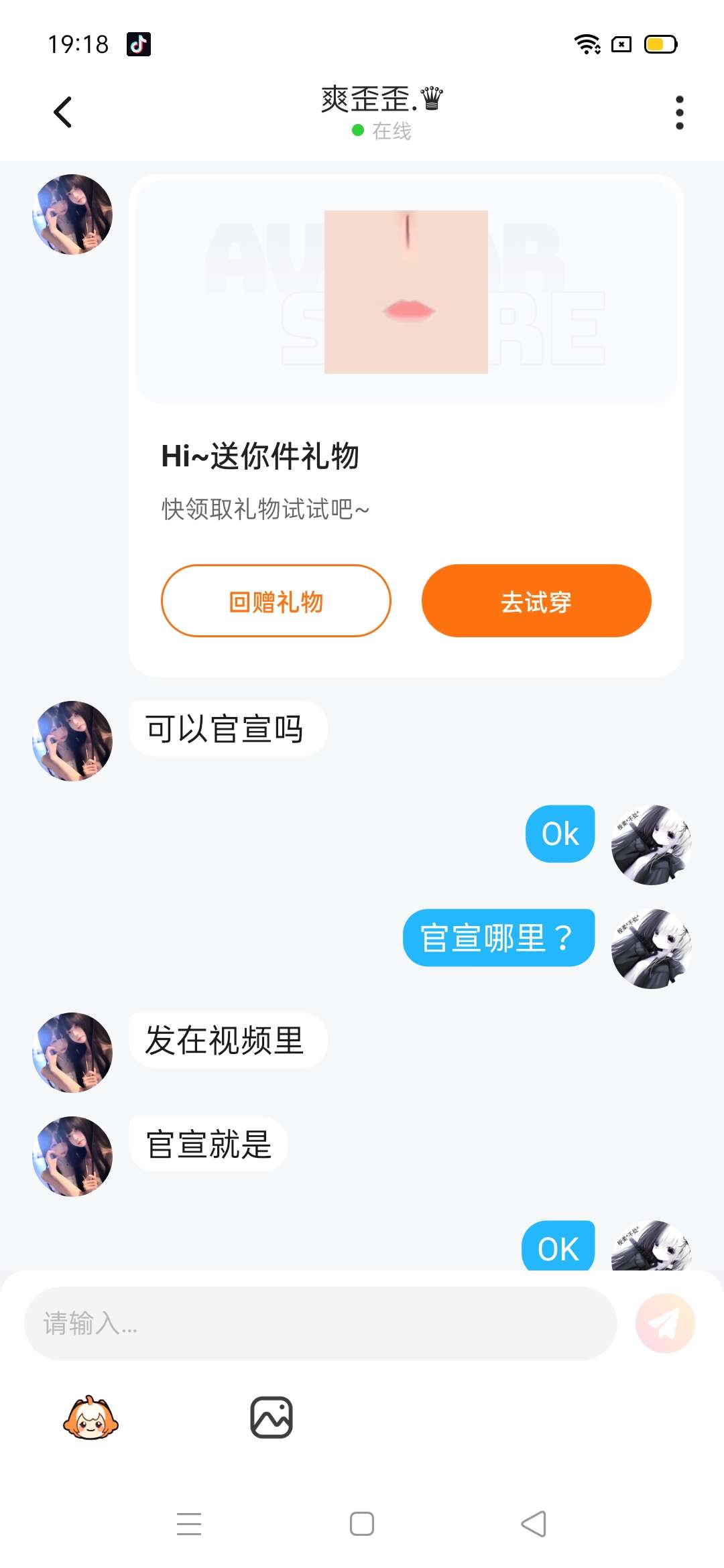Attach a picture from the gallery

271,1417
